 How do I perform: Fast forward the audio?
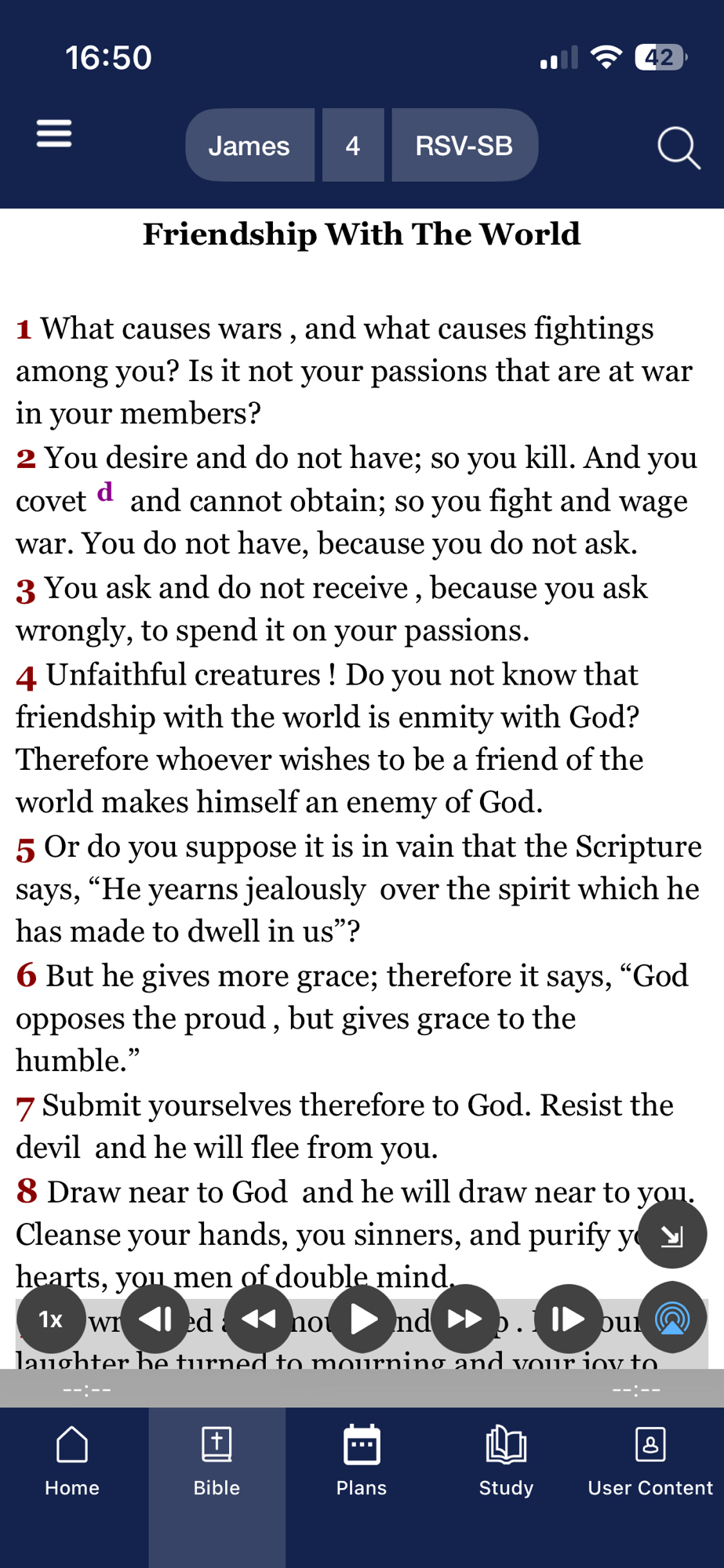465,1319
